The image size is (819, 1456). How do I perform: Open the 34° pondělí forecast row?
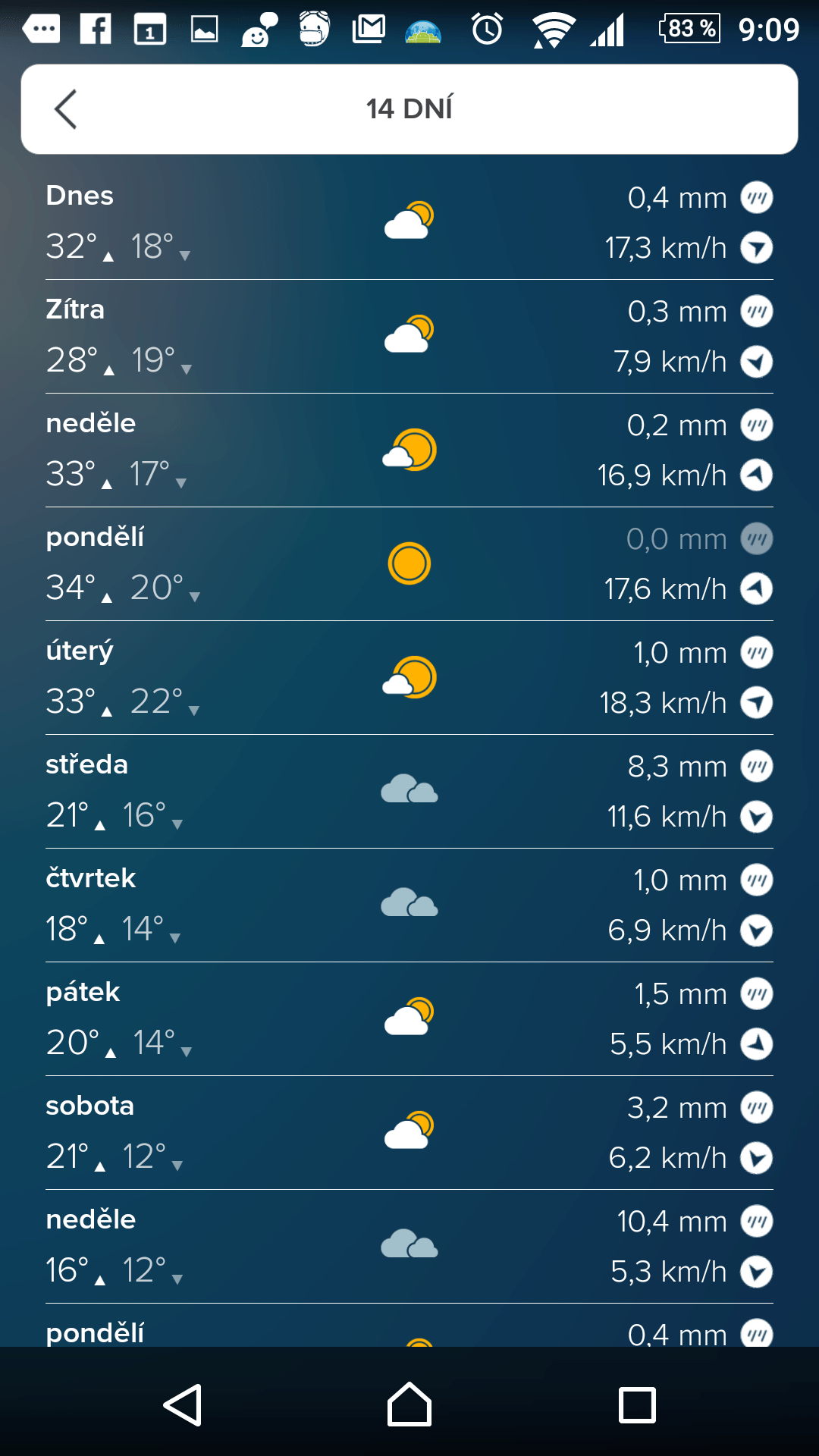point(409,564)
